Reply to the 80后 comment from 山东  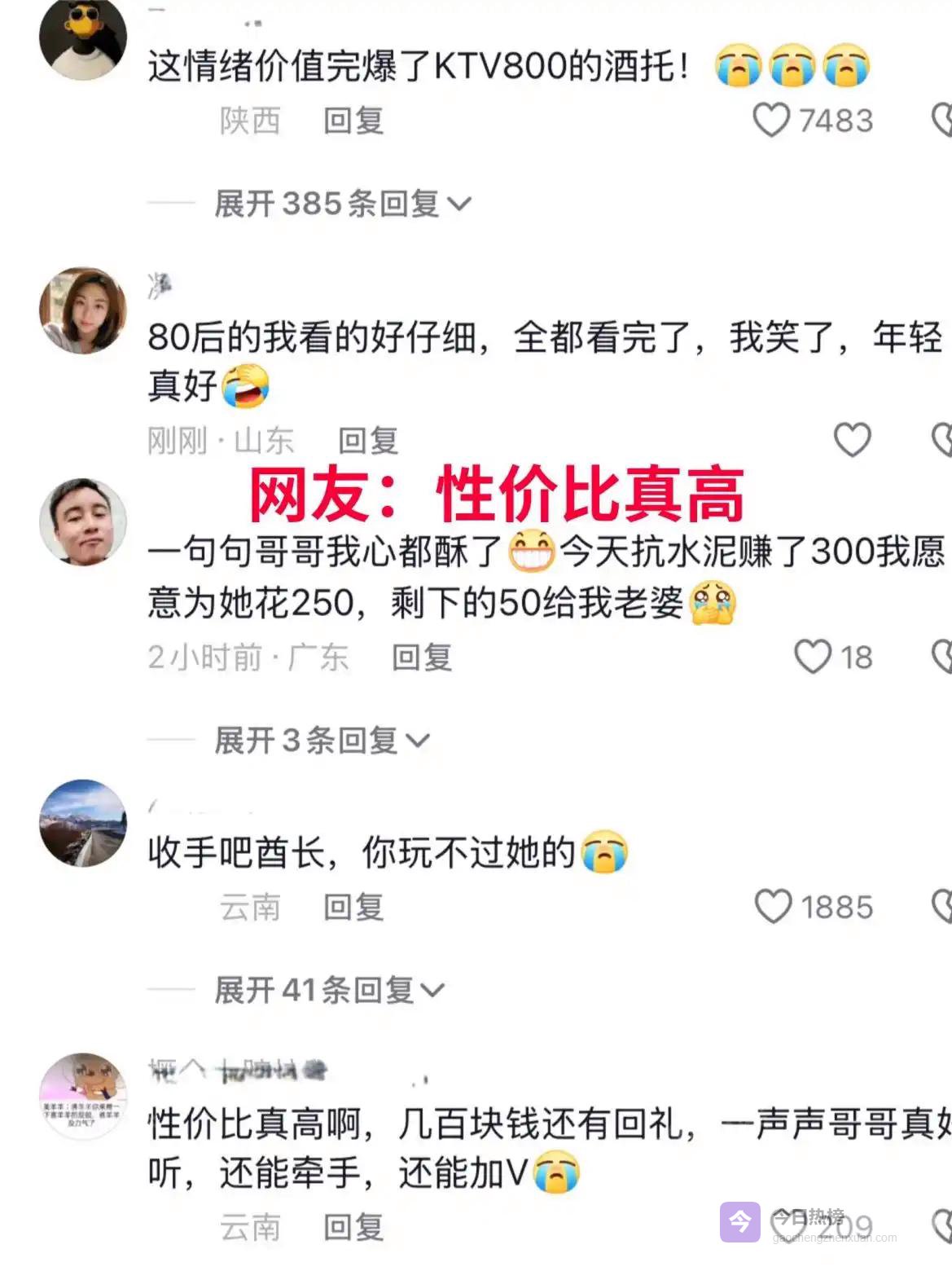368,441
